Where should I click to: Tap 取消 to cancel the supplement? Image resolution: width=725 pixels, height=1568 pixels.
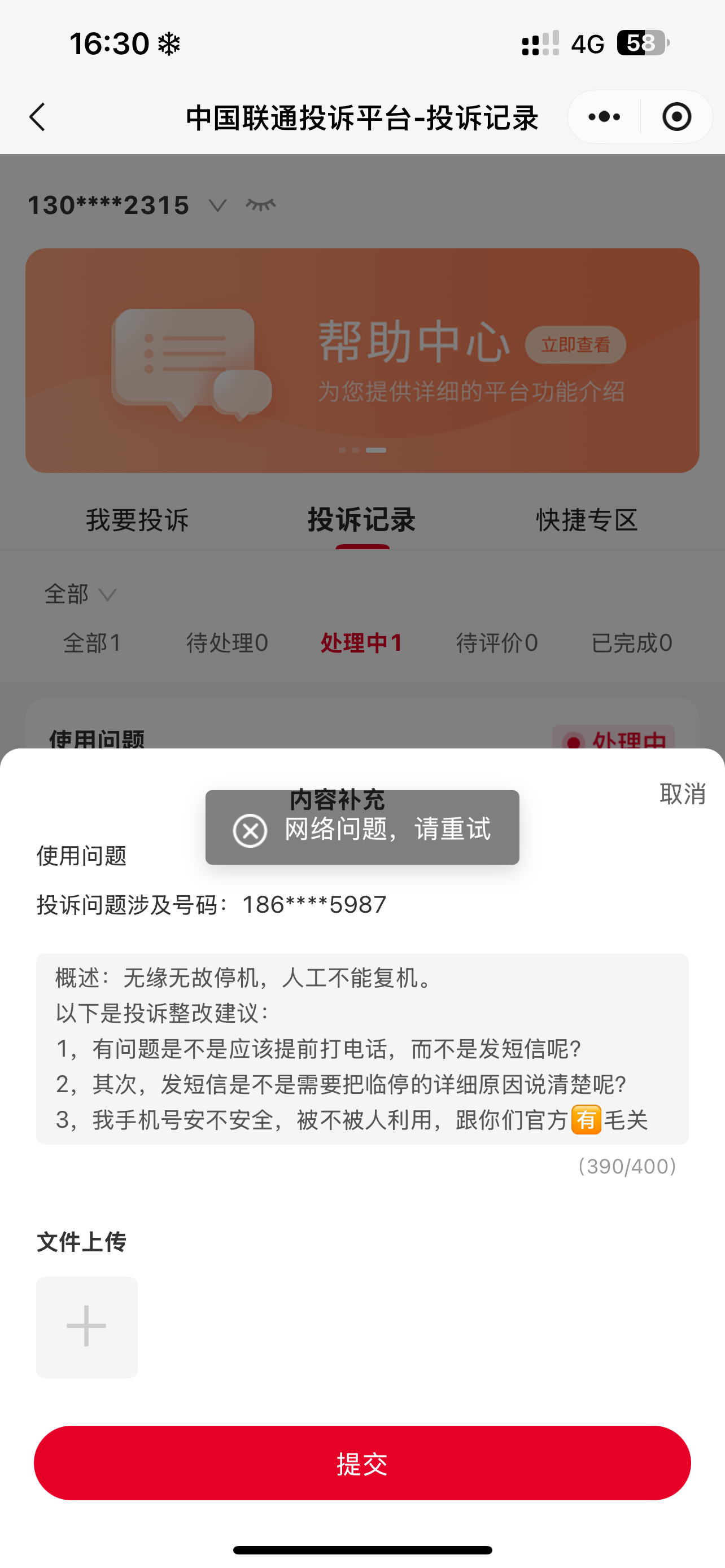coord(682,794)
